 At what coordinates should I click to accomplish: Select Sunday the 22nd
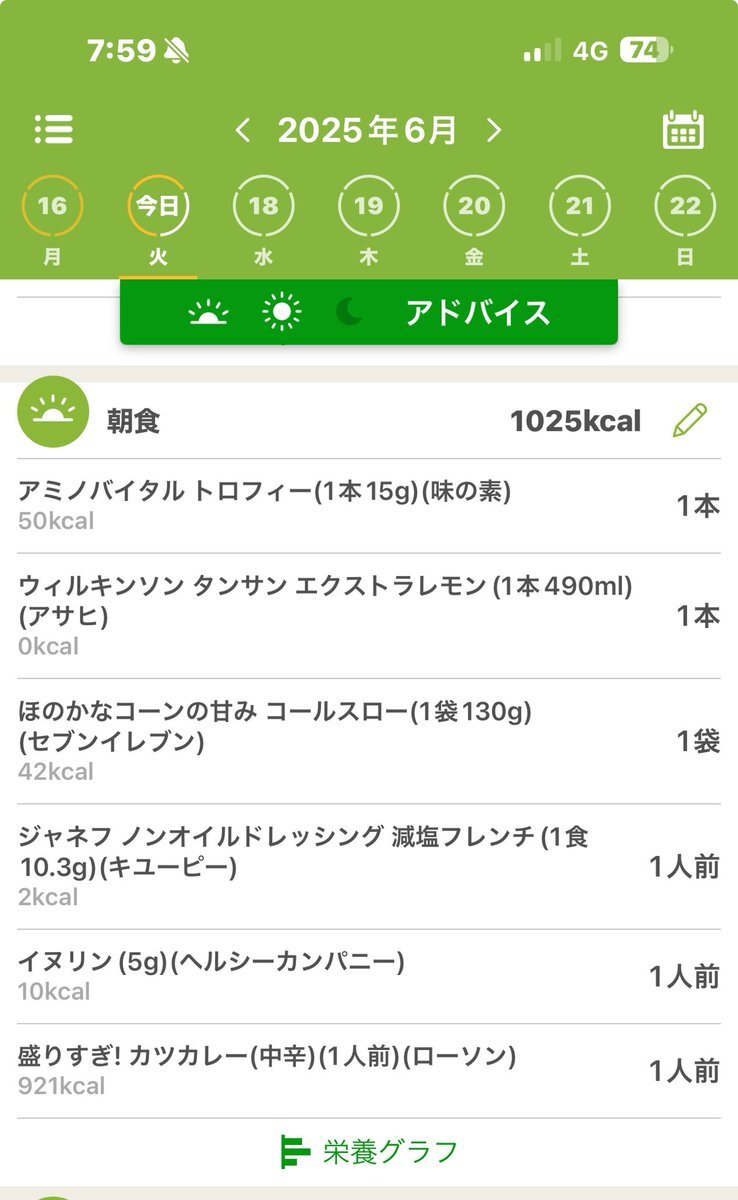click(685, 220)
